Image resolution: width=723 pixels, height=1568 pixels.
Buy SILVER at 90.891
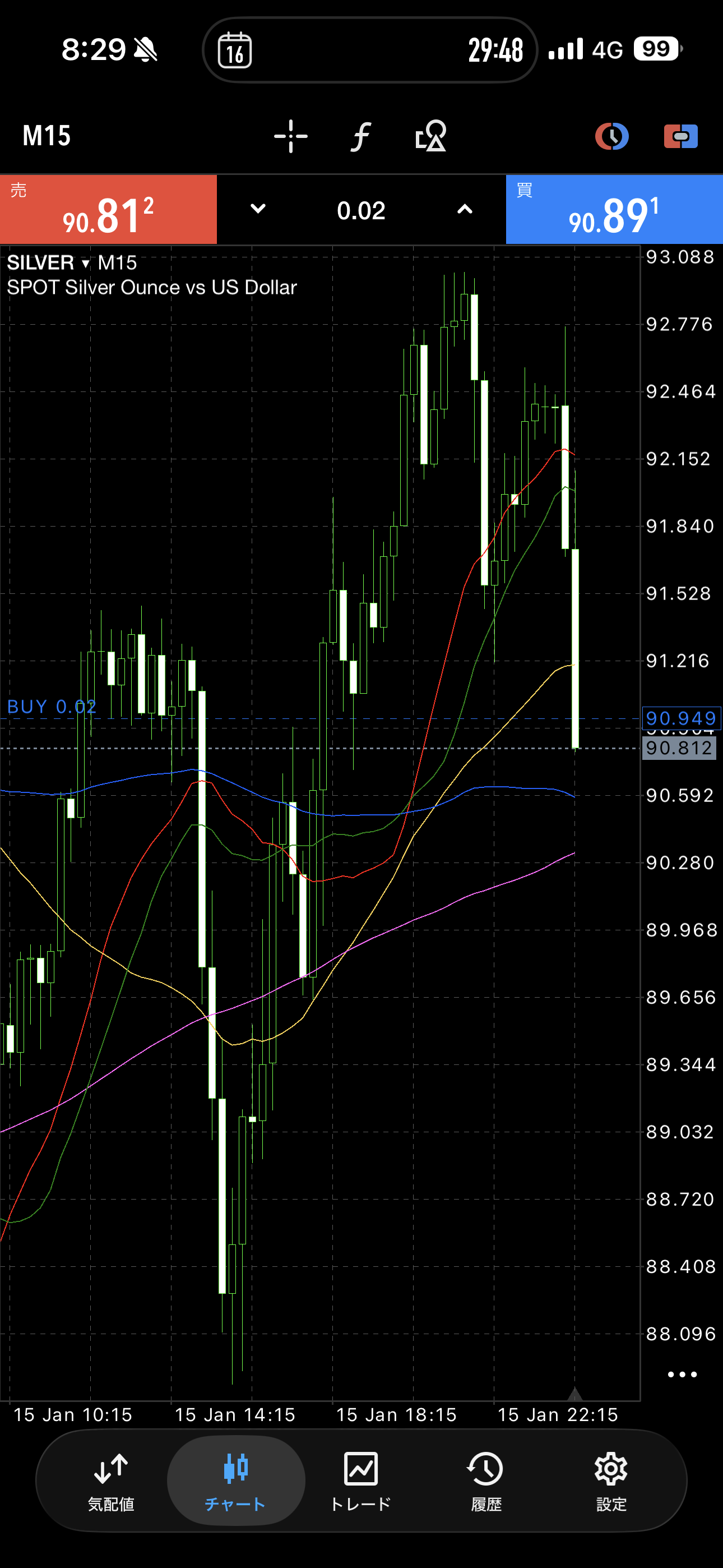tap(614, 210)
